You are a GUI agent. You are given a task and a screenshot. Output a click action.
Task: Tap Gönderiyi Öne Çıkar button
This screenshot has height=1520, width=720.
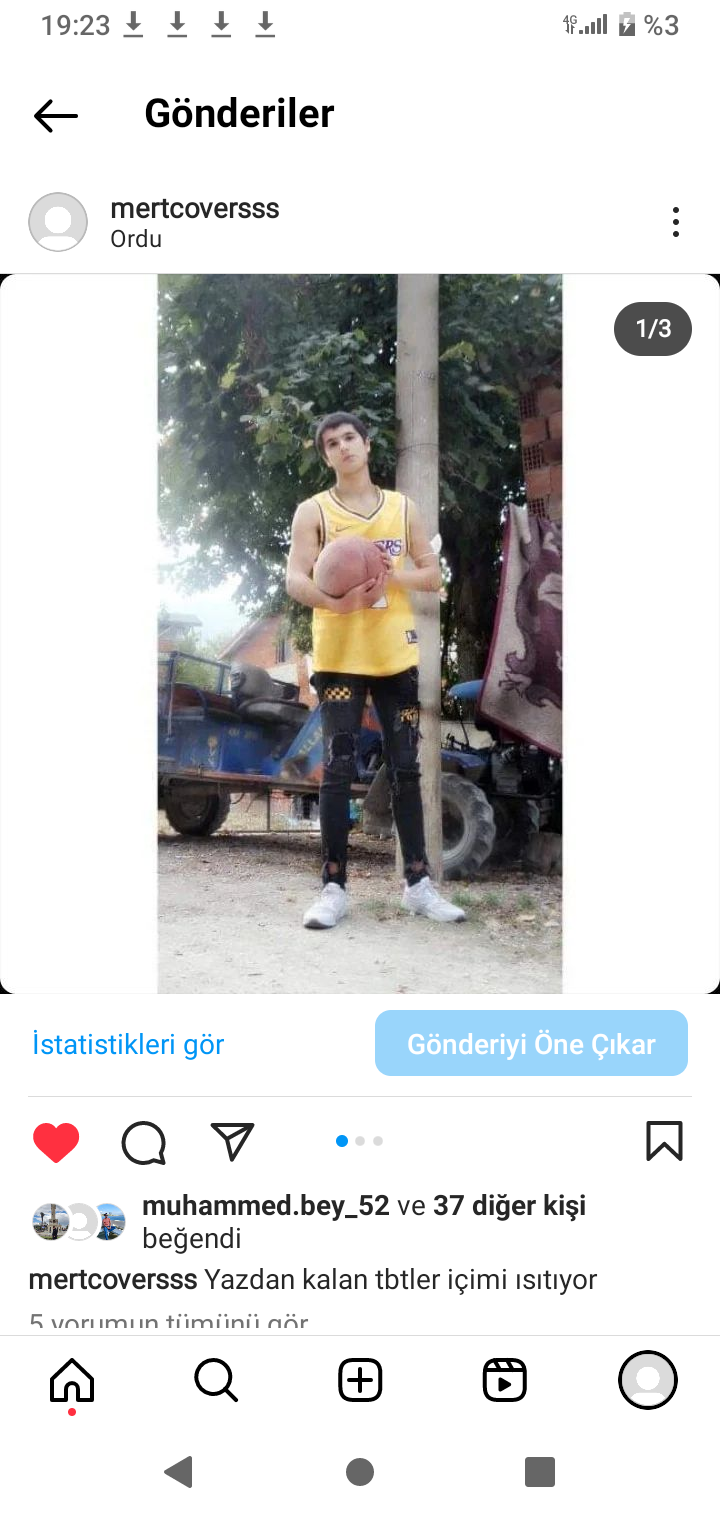tap(531, 1043)
